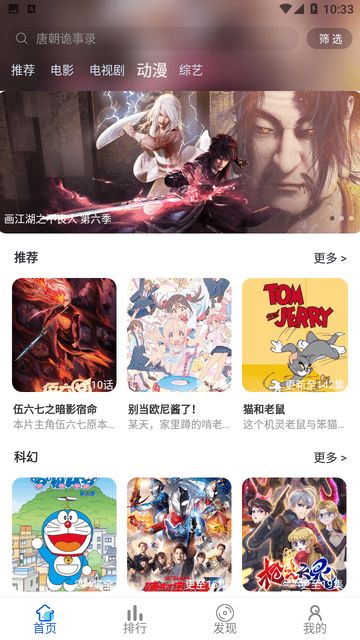Go to the 排行 bottom tab
Viewport: 360px width, 640px height.
pos(135,619)
